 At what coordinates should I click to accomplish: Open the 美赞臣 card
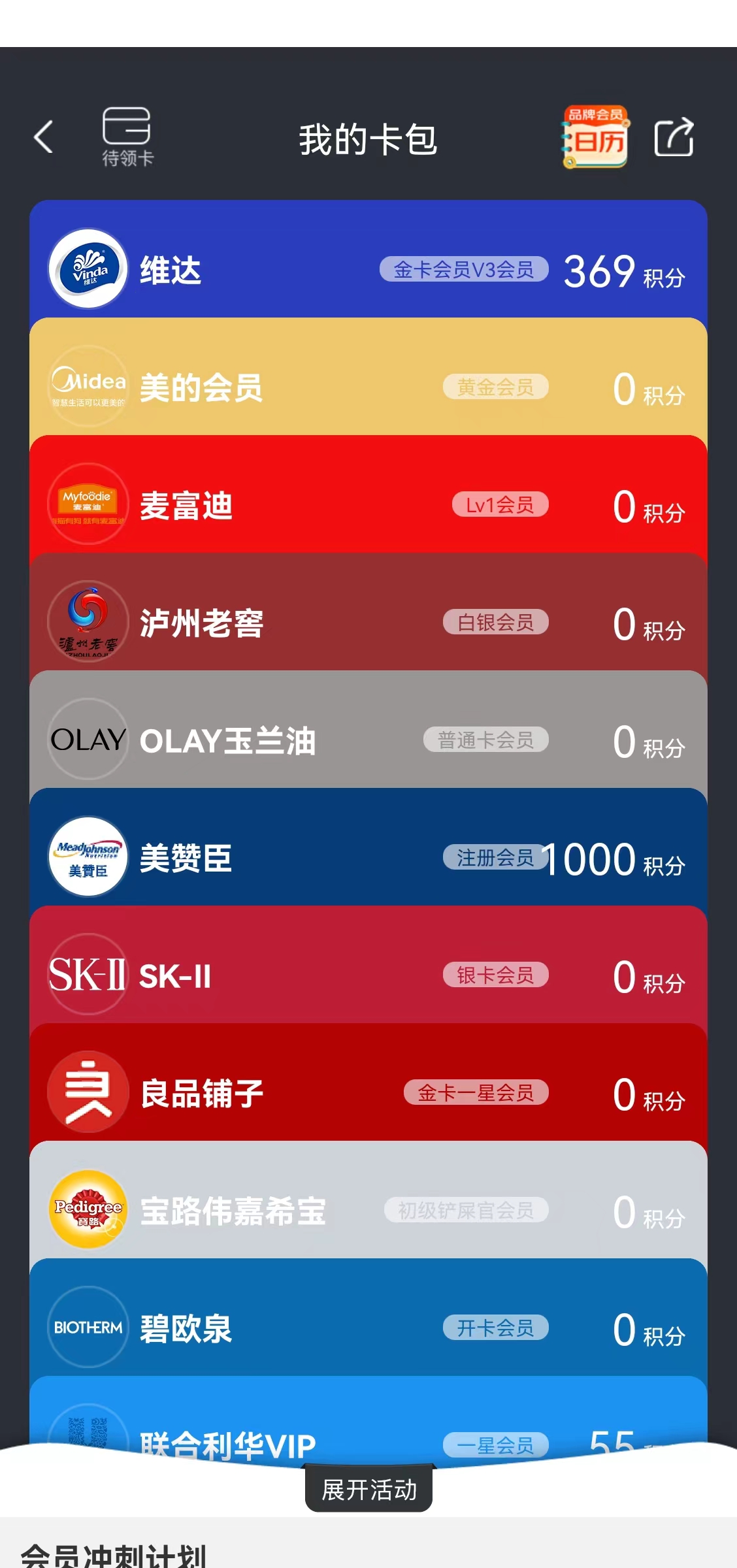(x=368, y=848)
